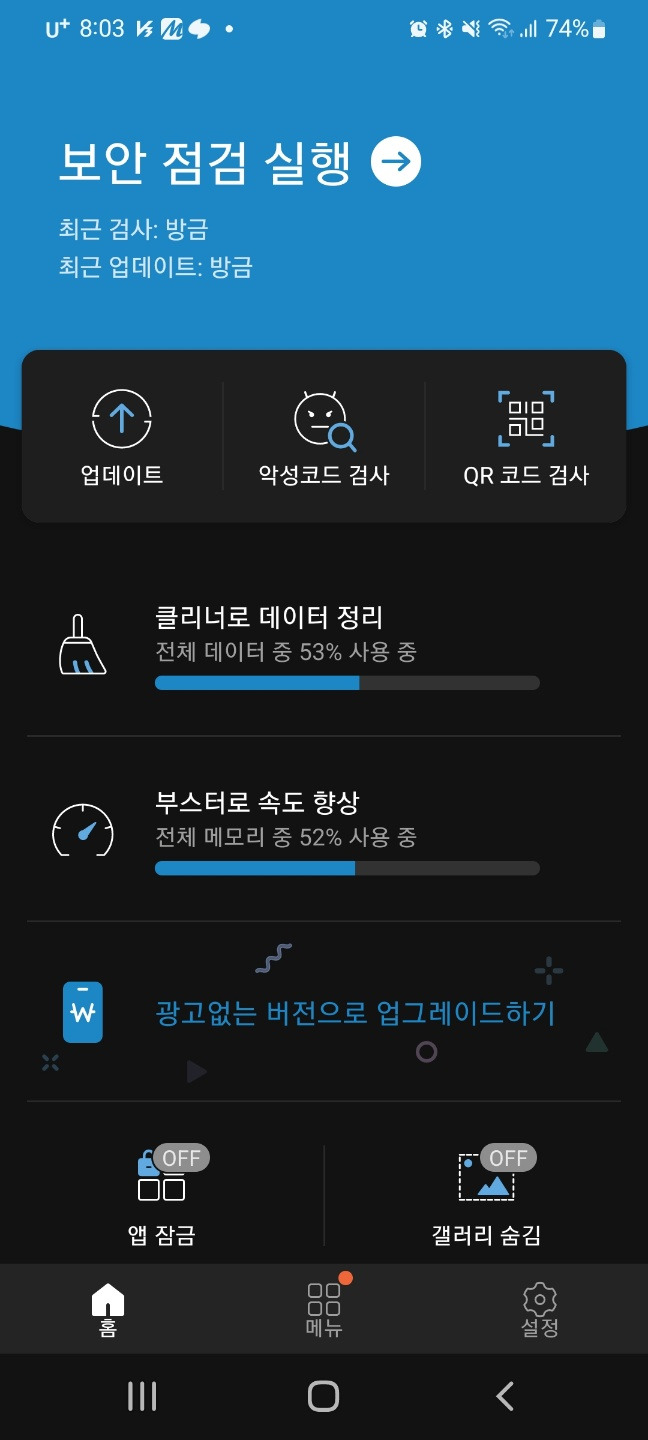This screenshot has height=1440, width=648.
Task: Open recent apps from the navigation bar
Action: [x=142, y=1396]
